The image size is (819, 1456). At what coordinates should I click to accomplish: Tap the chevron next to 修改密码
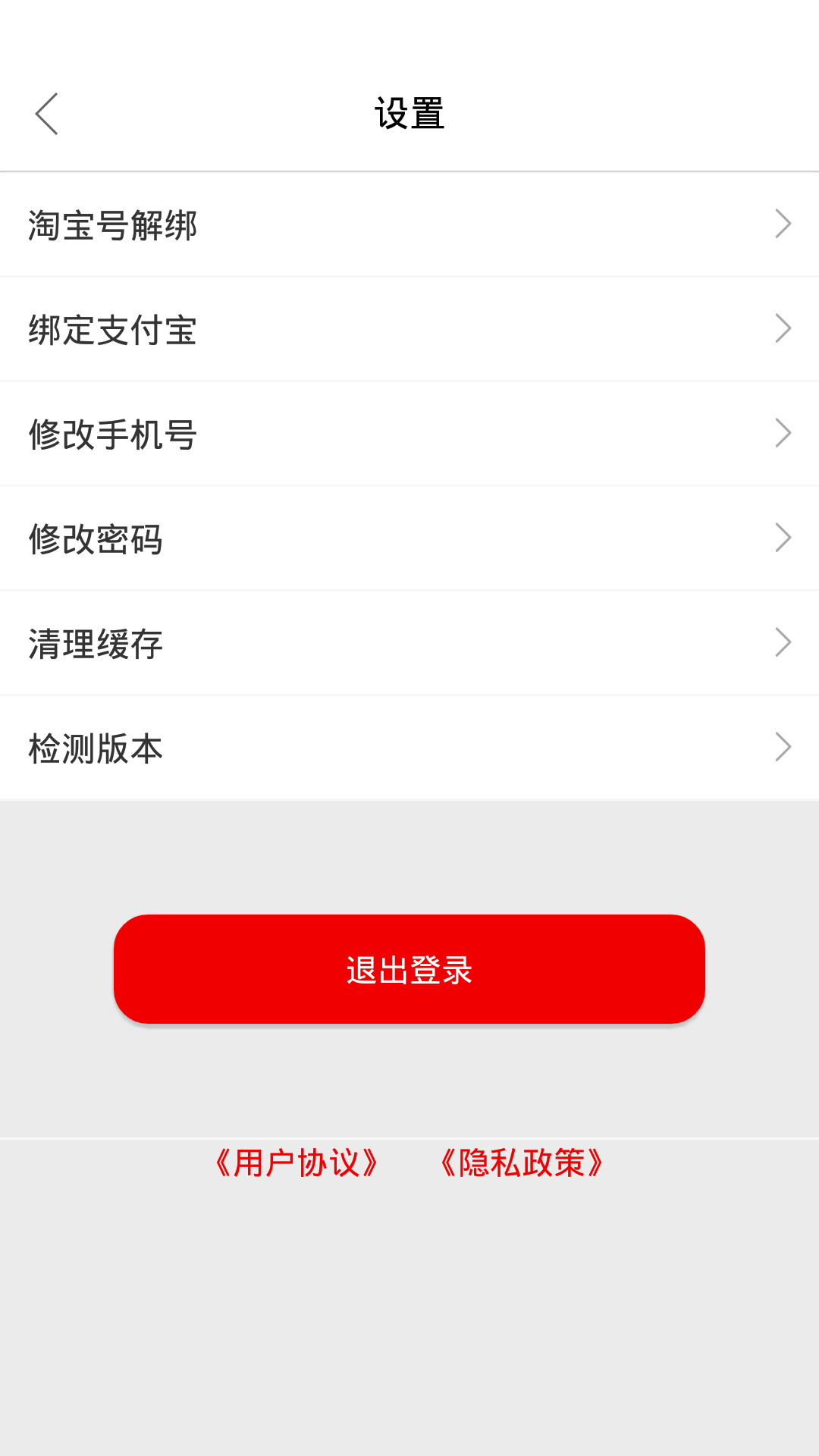pyautogui.click(x=783, y=537)
